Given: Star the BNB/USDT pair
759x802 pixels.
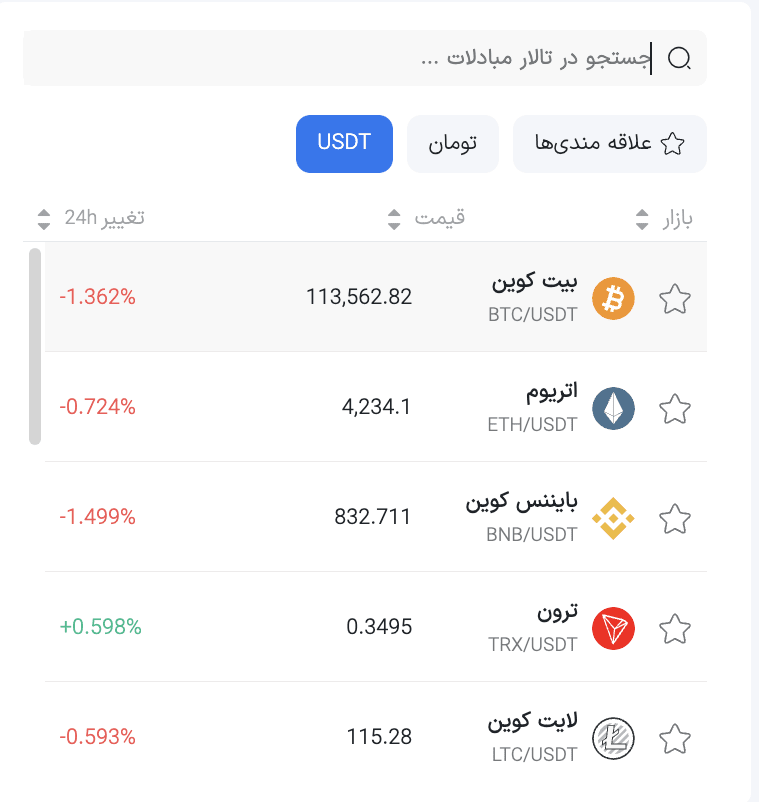Looking at the screenshot, I should pos(676,518).
